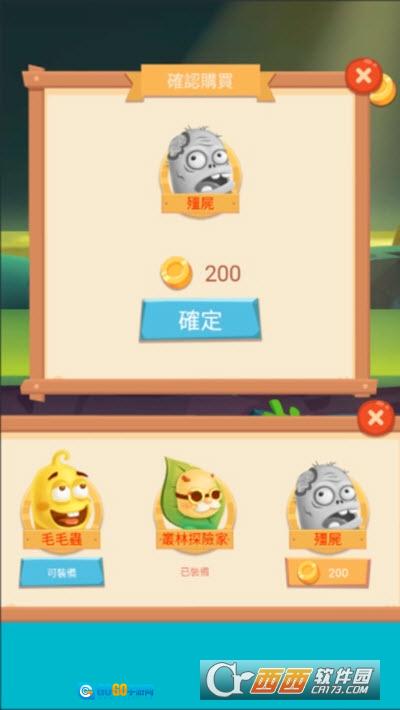The height and width of the screenshot is (710, 400).
Task: Close the 確認購買 dialog
Action: click(x=364, y=76)
